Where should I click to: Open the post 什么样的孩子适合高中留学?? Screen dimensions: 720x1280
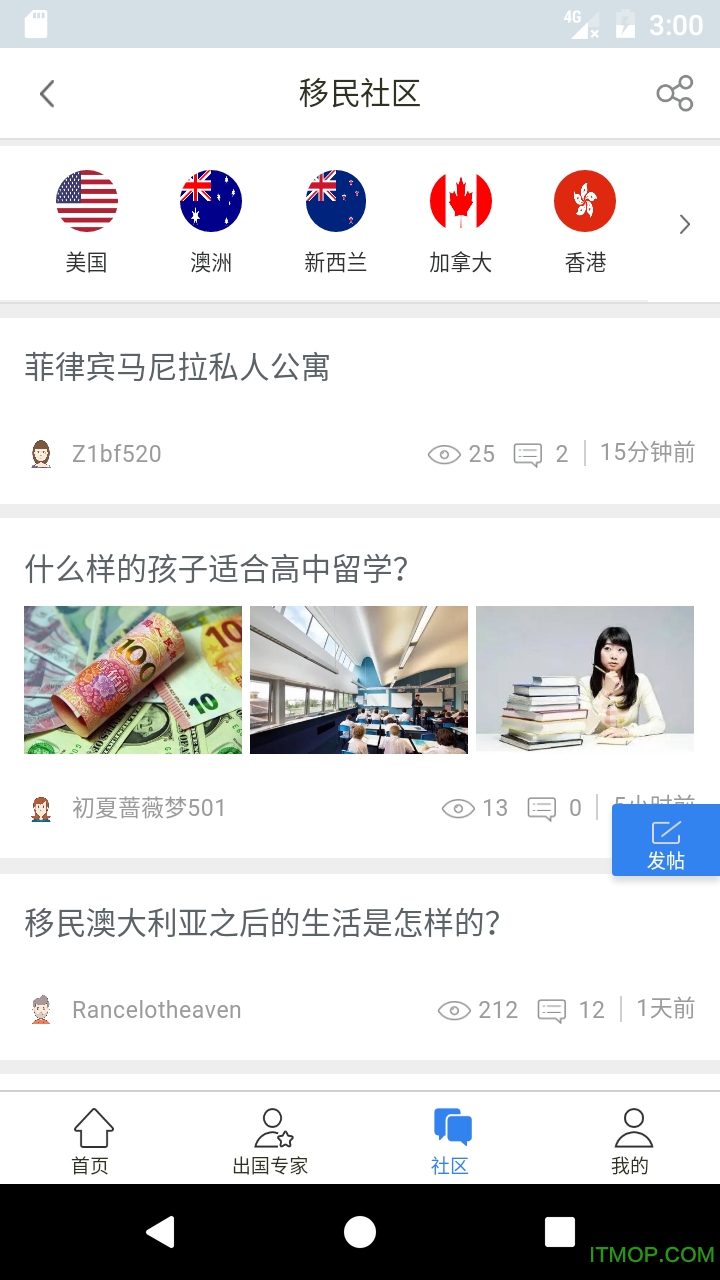point(216,570)
